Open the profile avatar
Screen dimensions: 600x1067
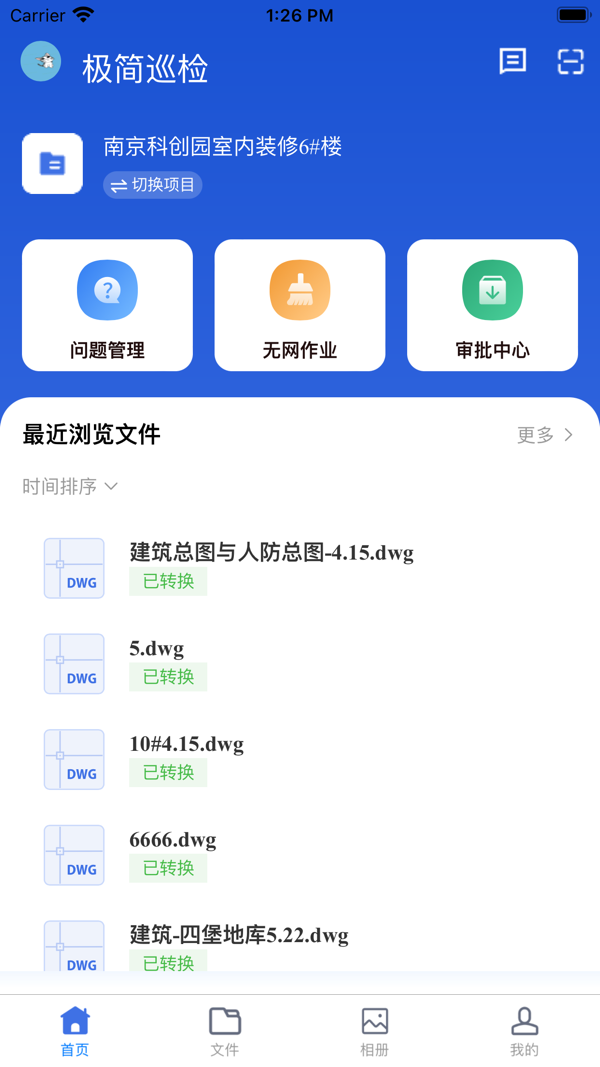pos(41,62)
